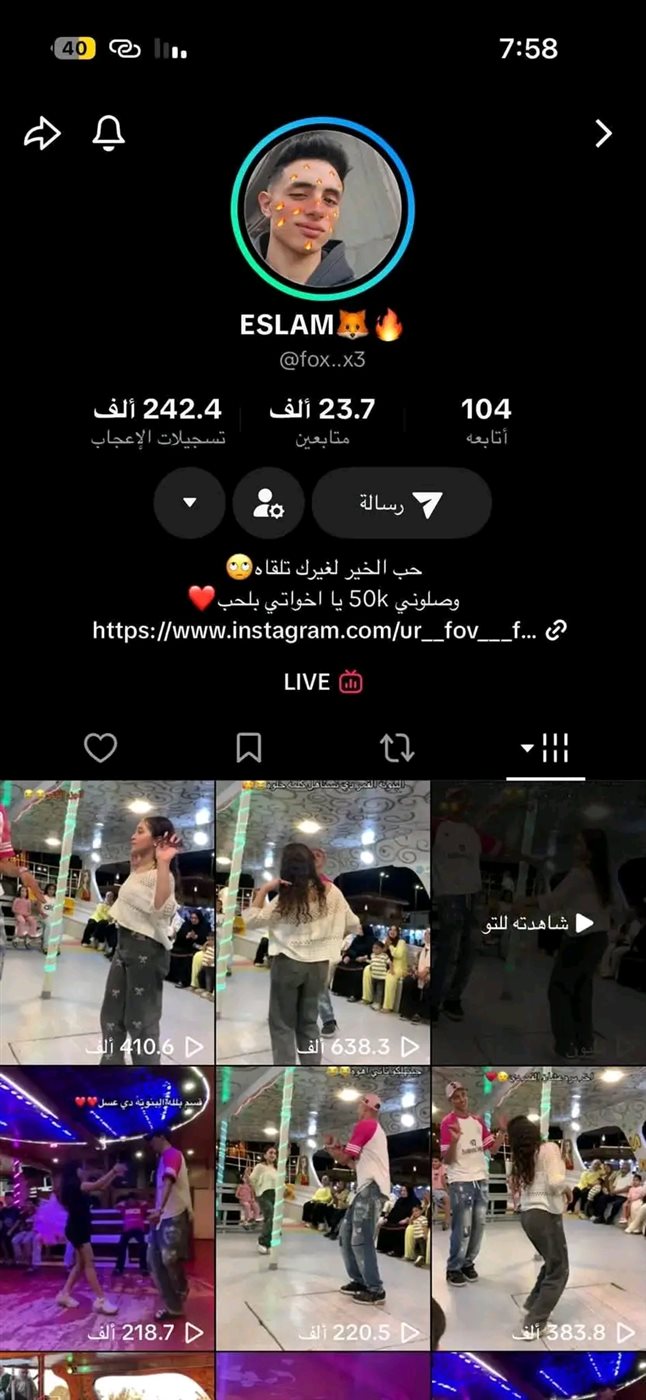Screen dimensions: 646x1400
Task: Share this profile via the arrow icon
Action: tap(42, 134)
